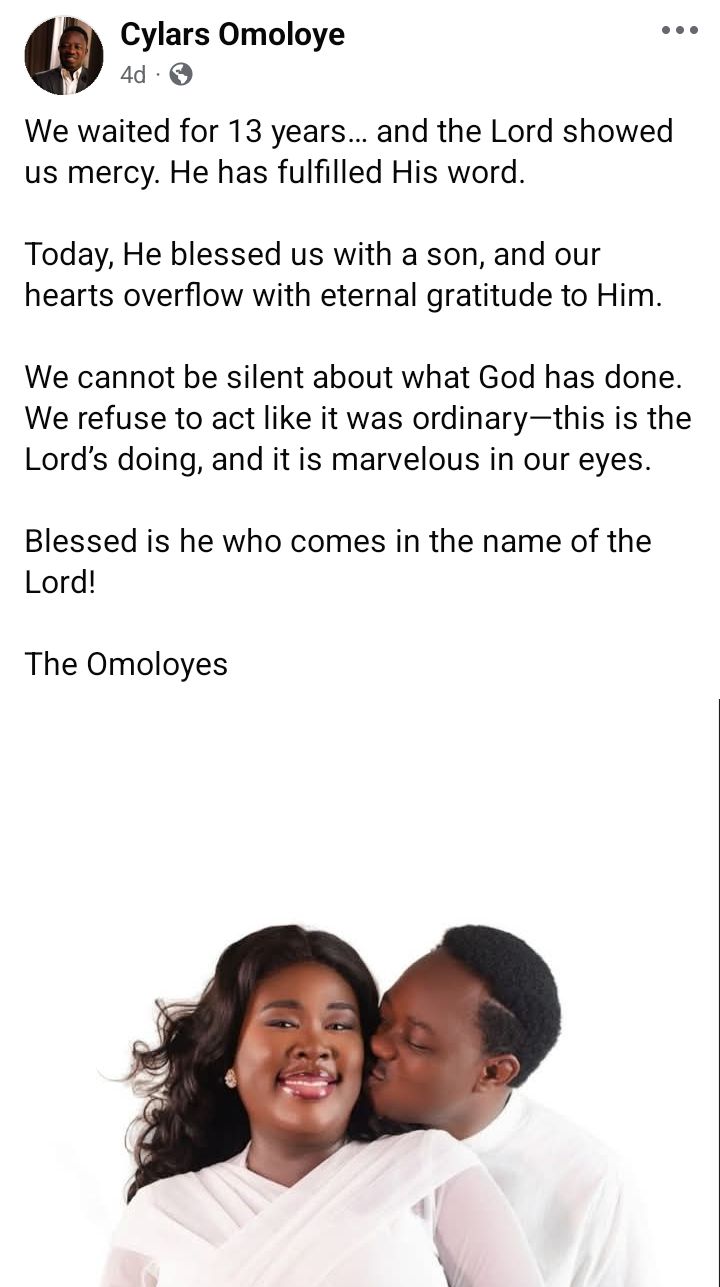
Task: Open Cylars Omoloye's profile picture
Action: [63, 56]
